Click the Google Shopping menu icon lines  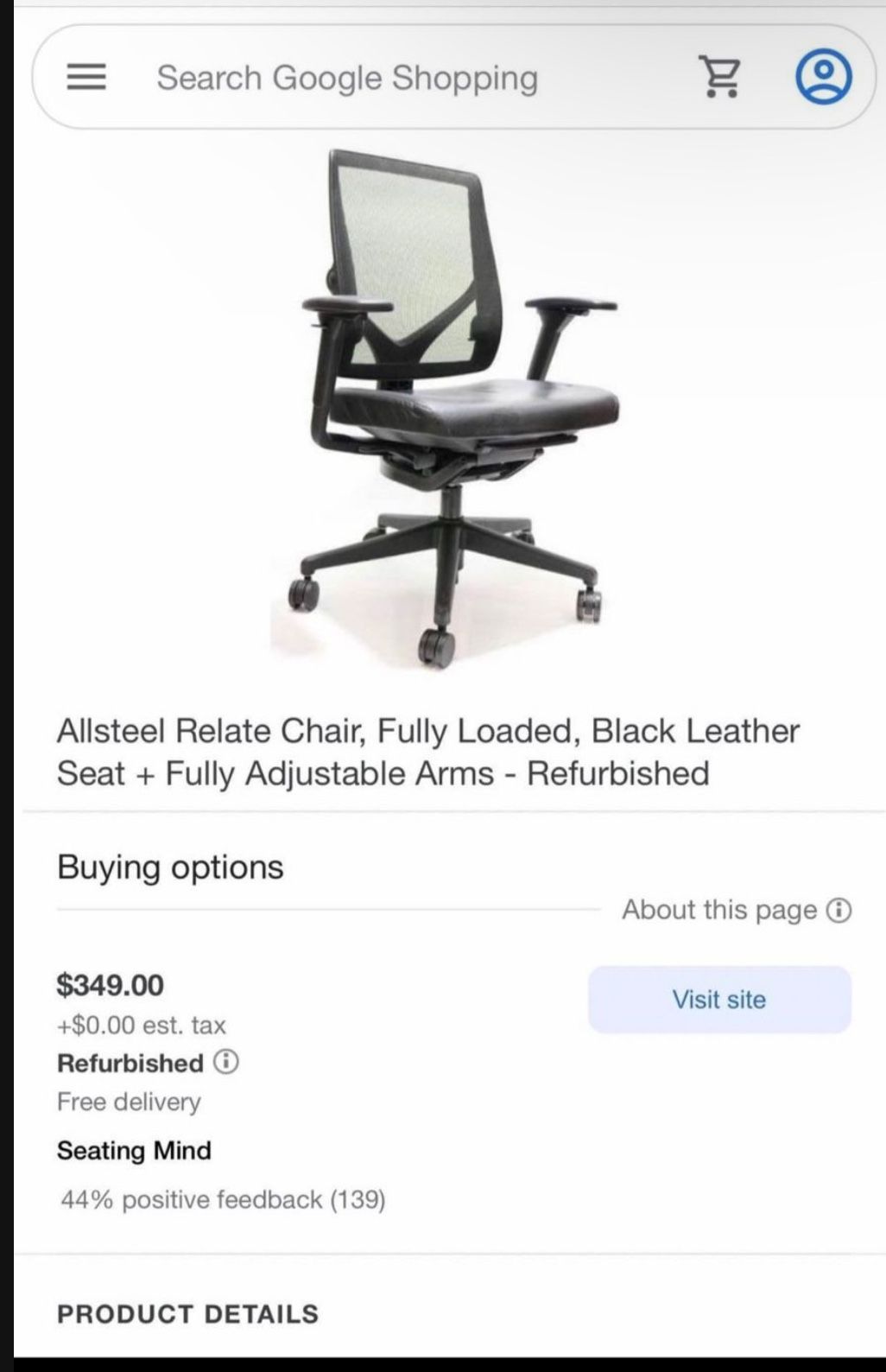[85, 77]
